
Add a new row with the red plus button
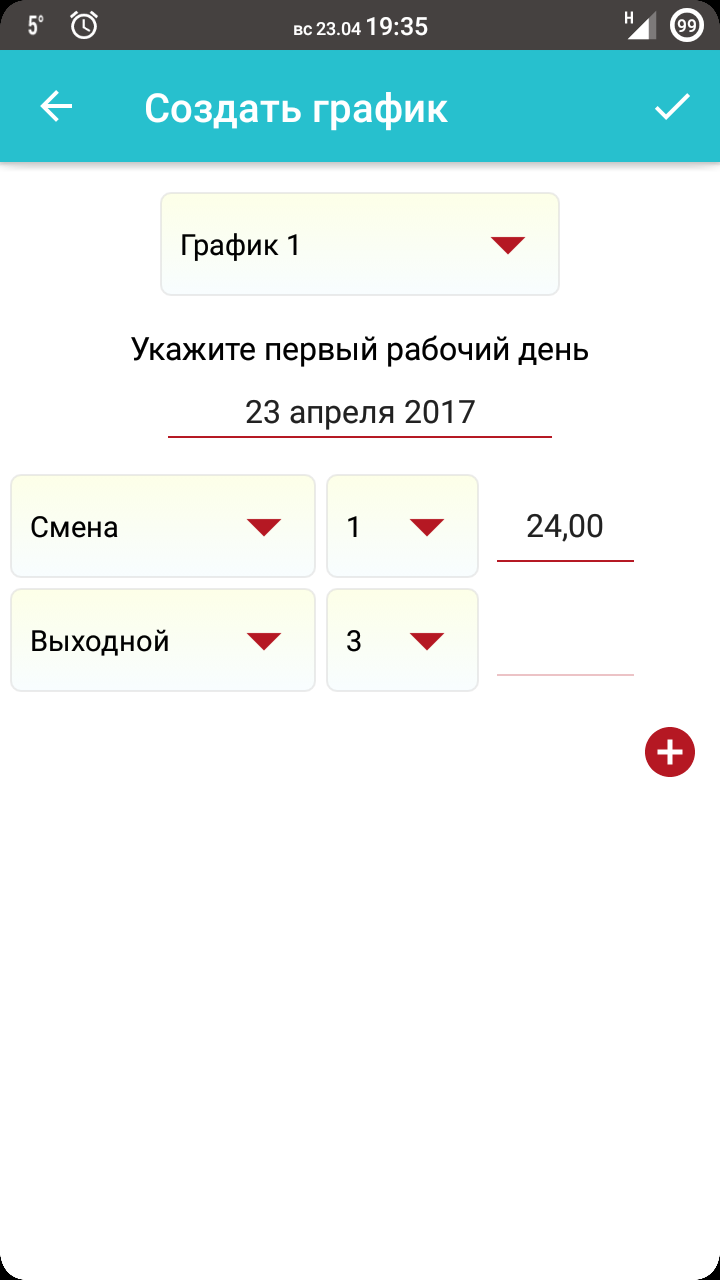(x=670, y=752)
